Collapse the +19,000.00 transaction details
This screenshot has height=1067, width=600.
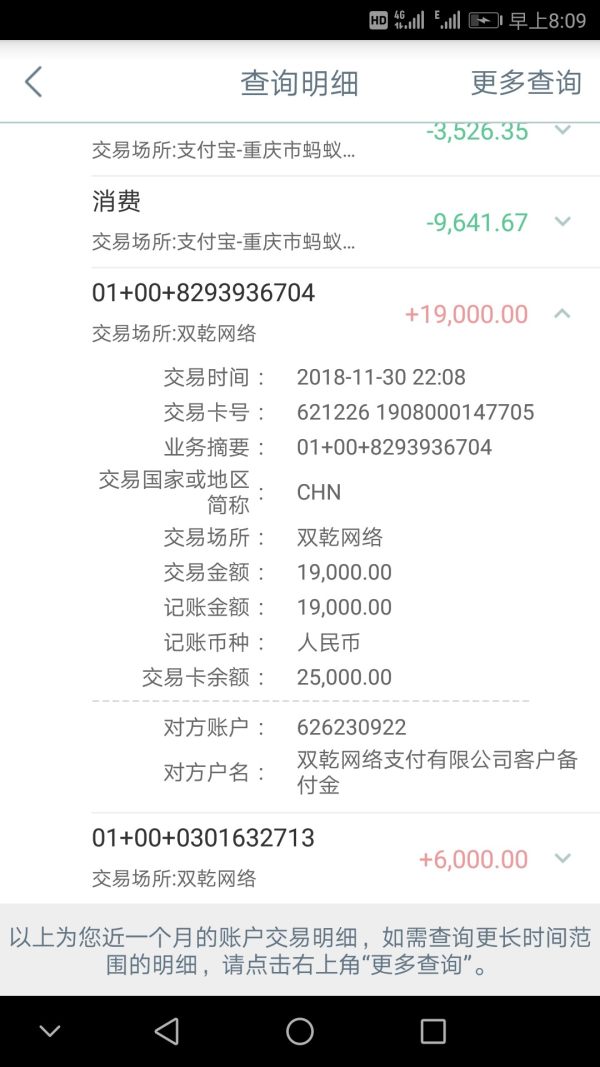tap(562, 313)
